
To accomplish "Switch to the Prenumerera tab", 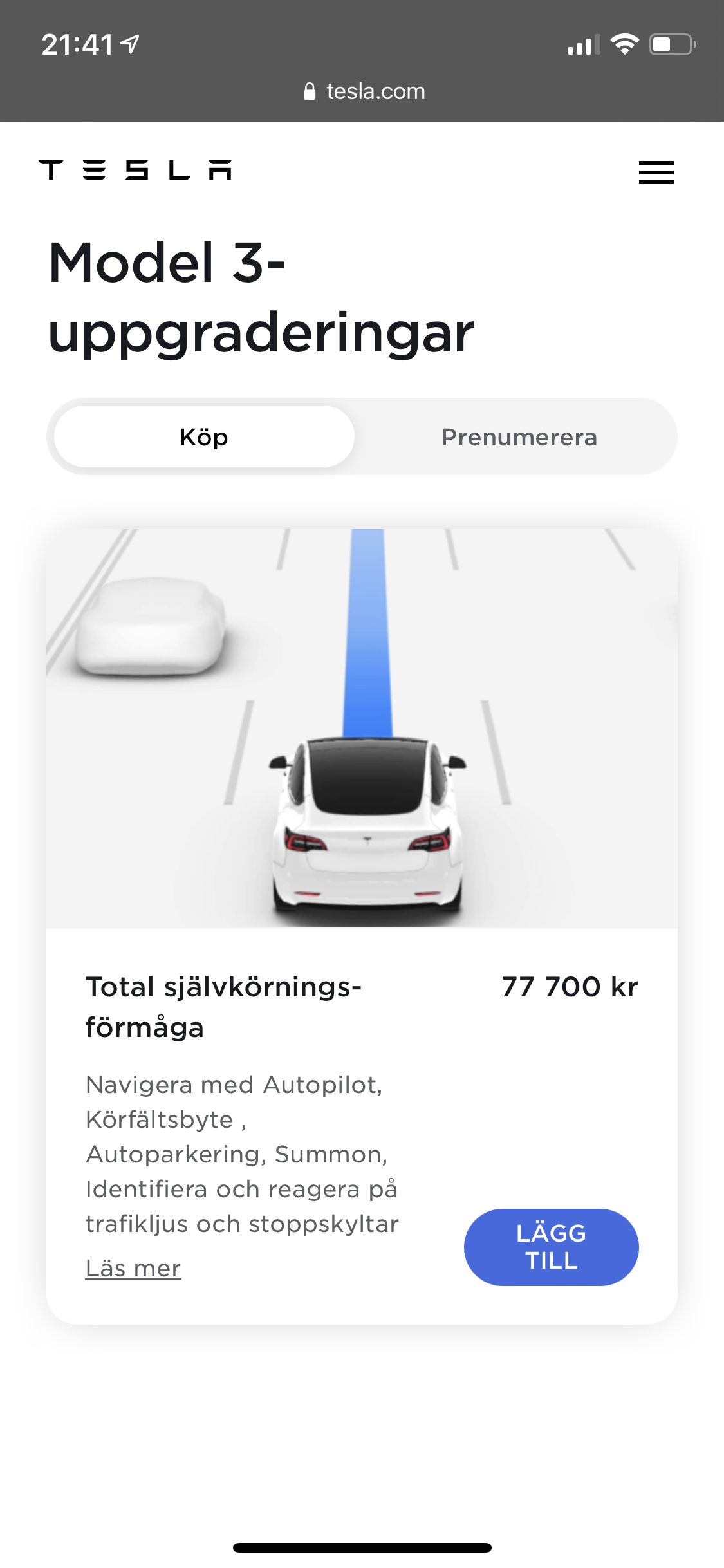I will coord(519,437).
